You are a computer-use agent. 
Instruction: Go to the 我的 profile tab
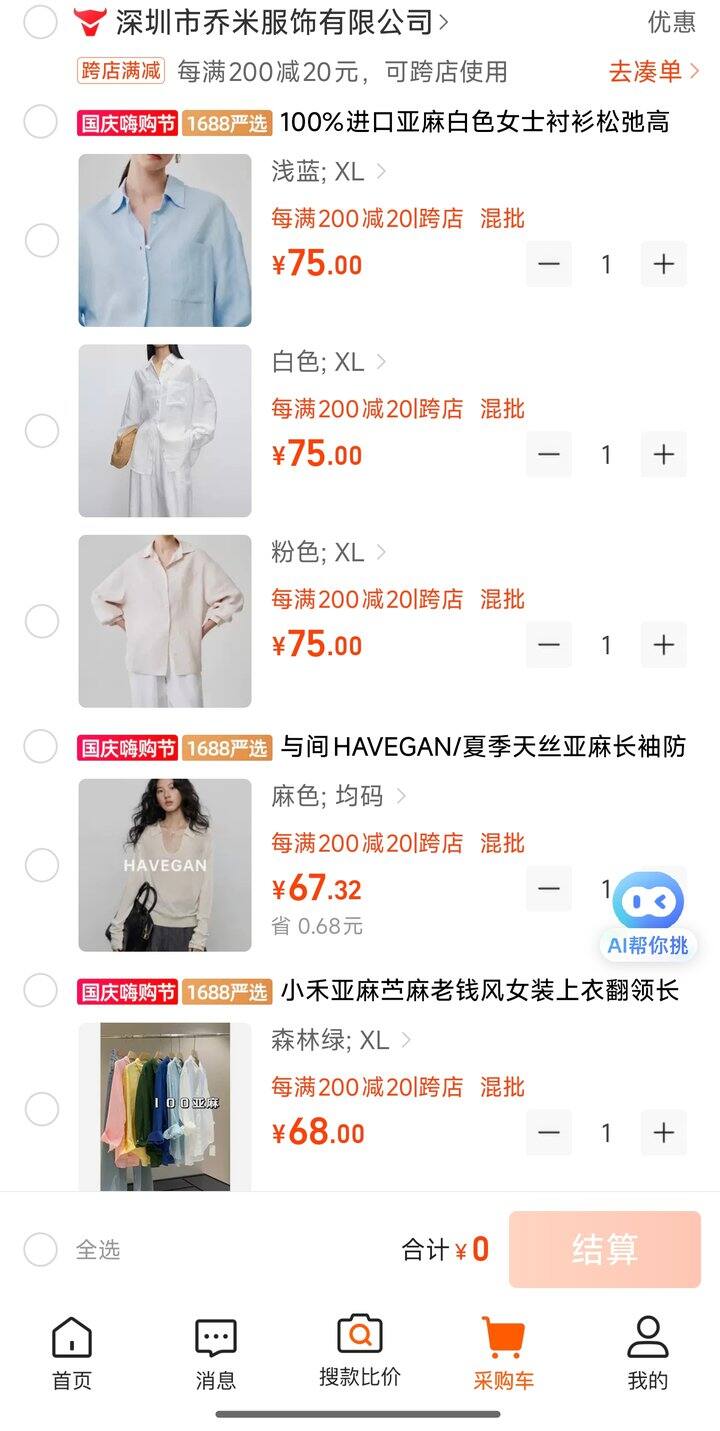(x=647, y=1353)
